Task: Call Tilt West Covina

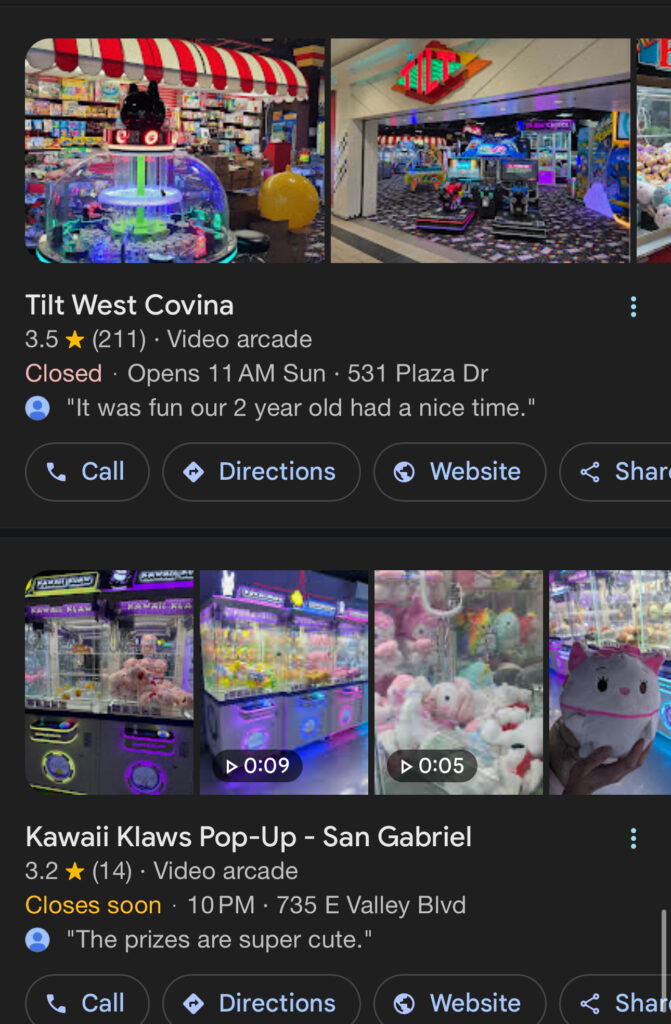Action: [x=87, y=472]
